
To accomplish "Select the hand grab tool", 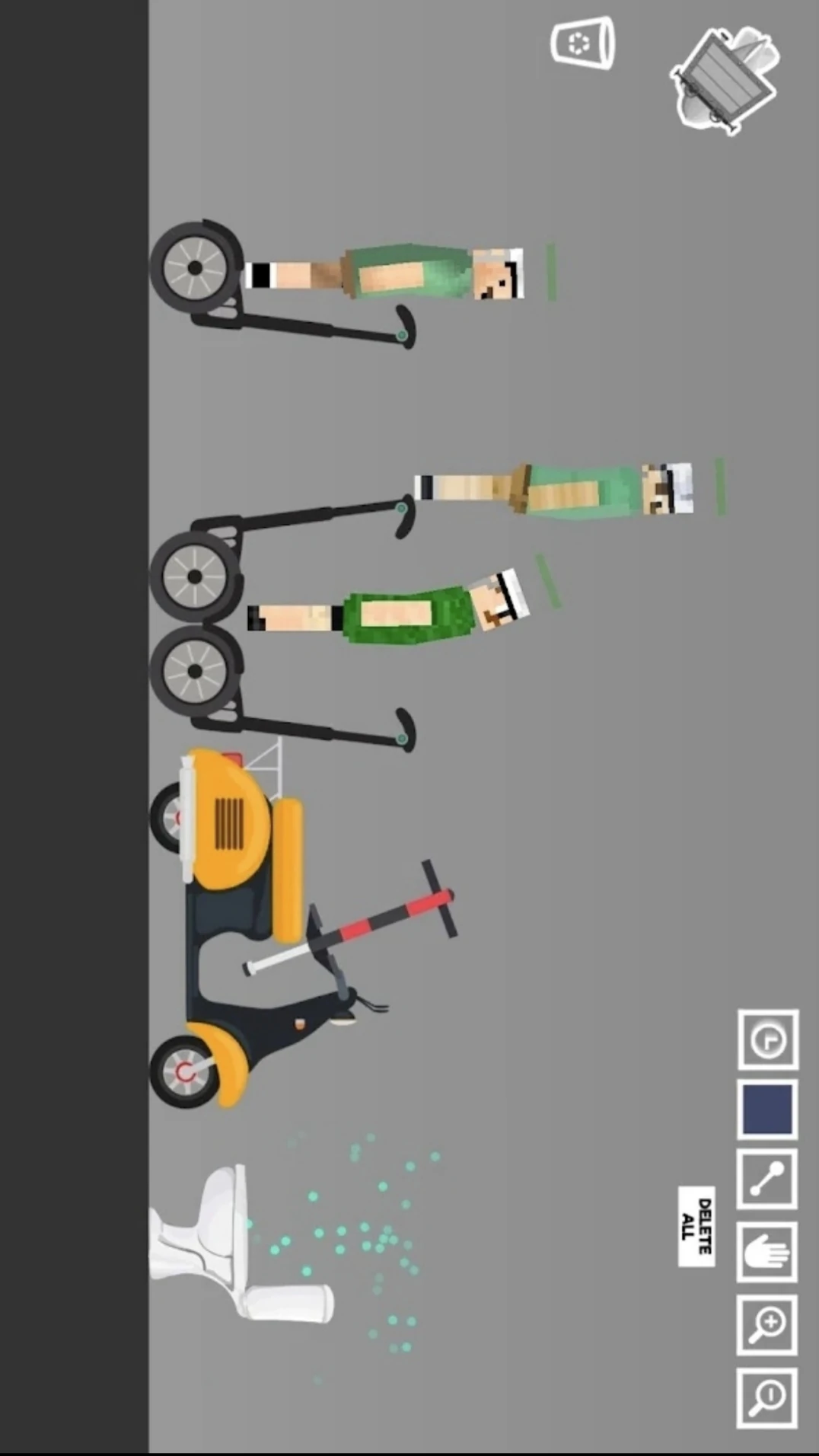I will [x=767, y=1252].
